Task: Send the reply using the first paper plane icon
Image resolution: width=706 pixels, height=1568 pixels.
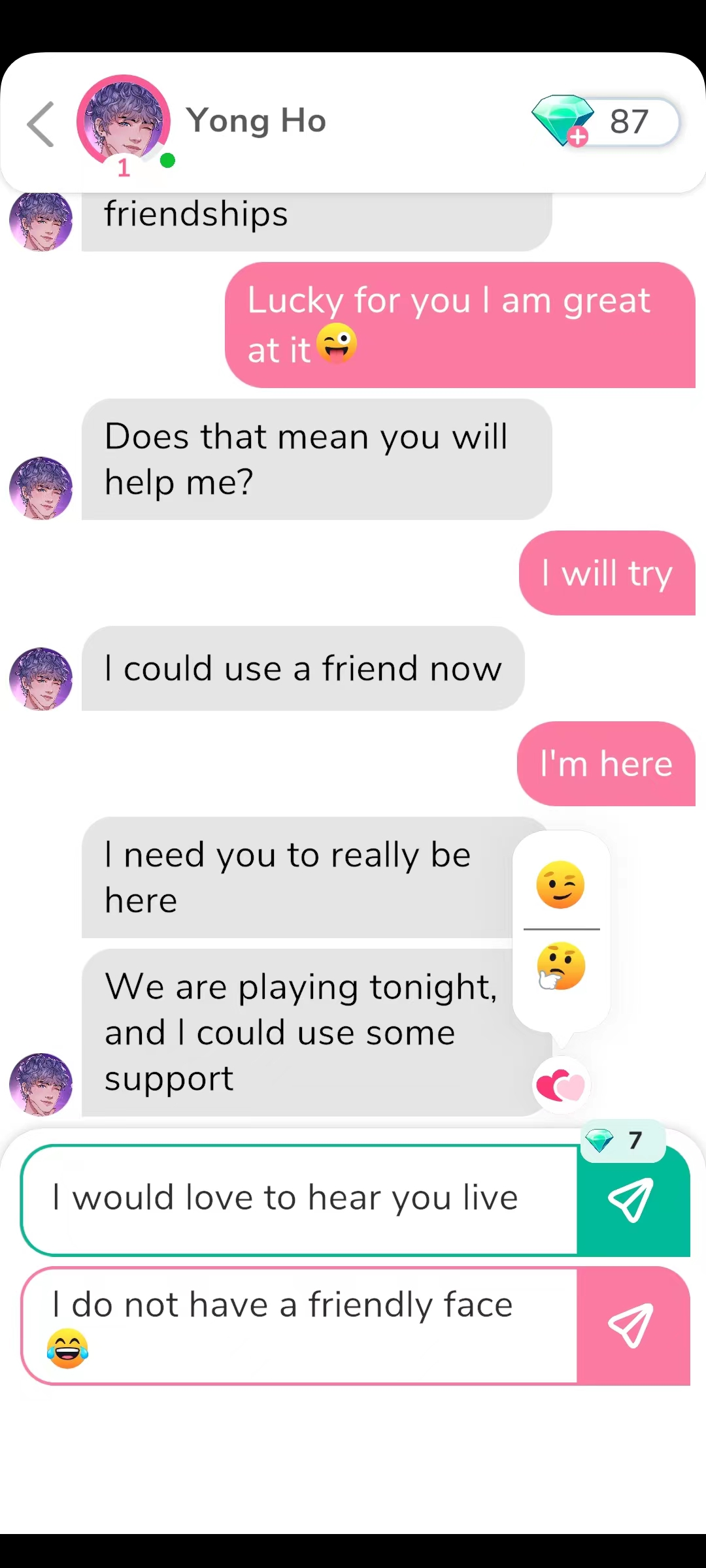Action: pos(631,1201)
